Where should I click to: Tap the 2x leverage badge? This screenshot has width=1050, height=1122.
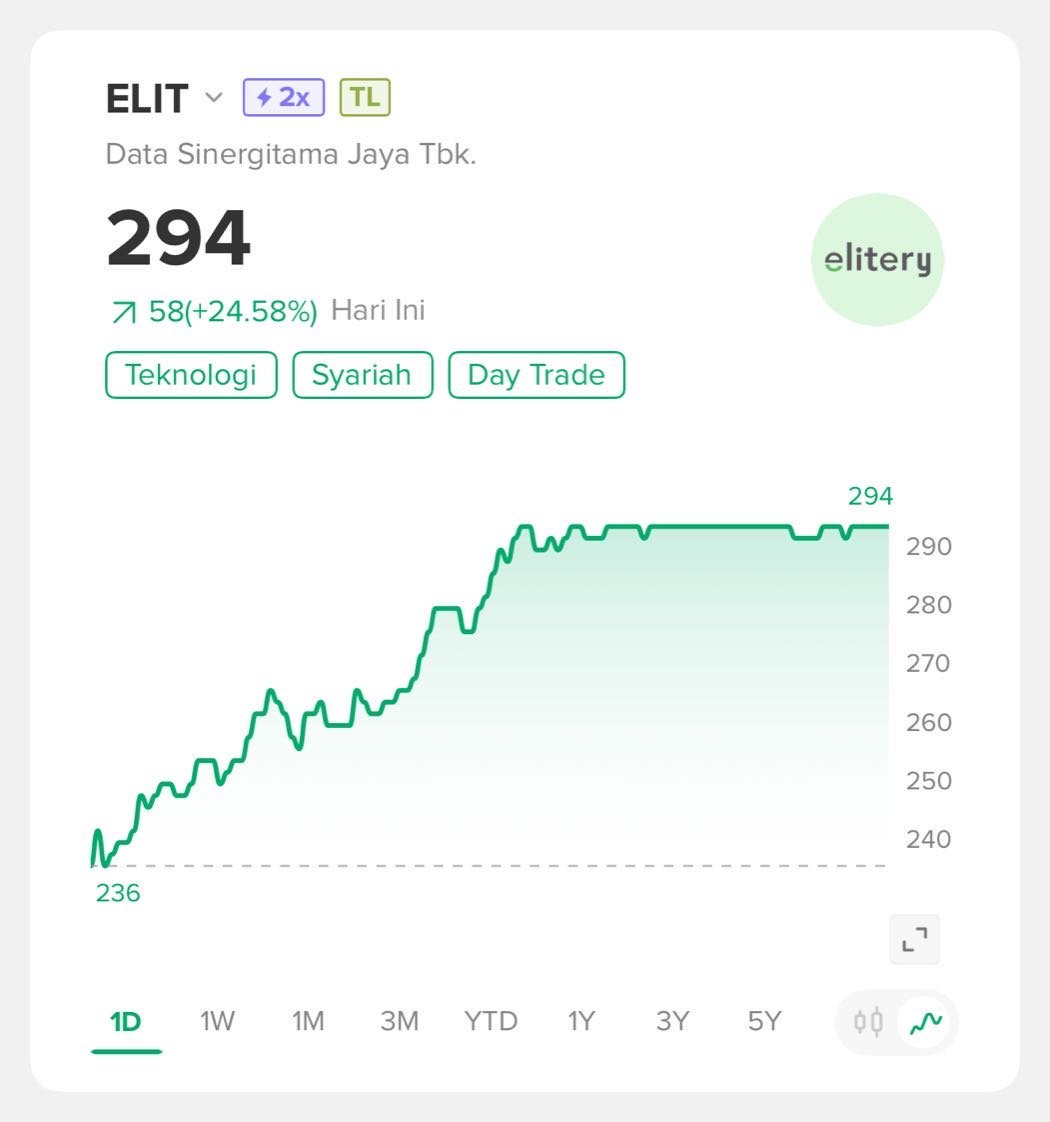click(284, 98)
